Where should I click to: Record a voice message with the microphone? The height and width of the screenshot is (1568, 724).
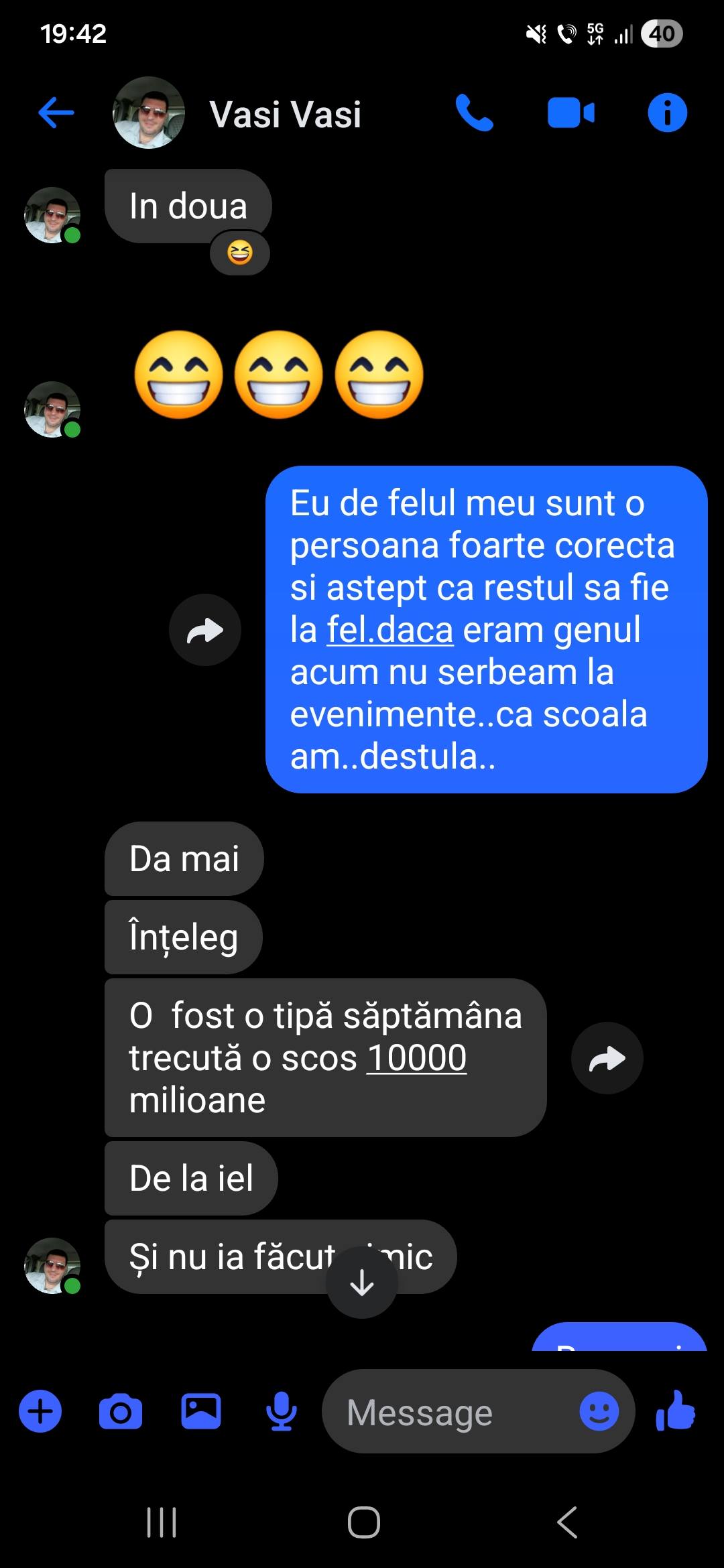click(x=282, y=1411)
